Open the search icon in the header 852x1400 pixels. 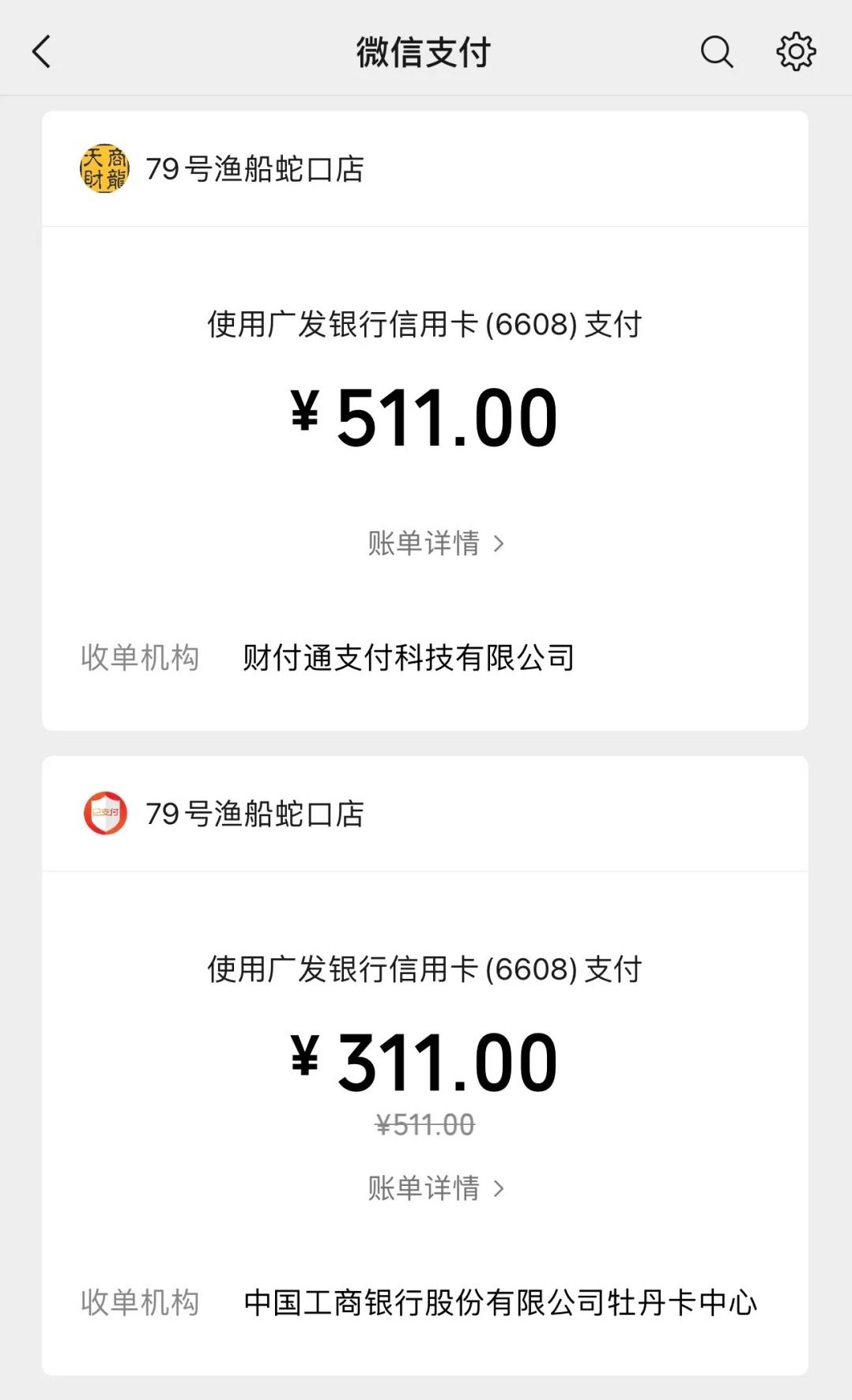(x=717, y=52)
